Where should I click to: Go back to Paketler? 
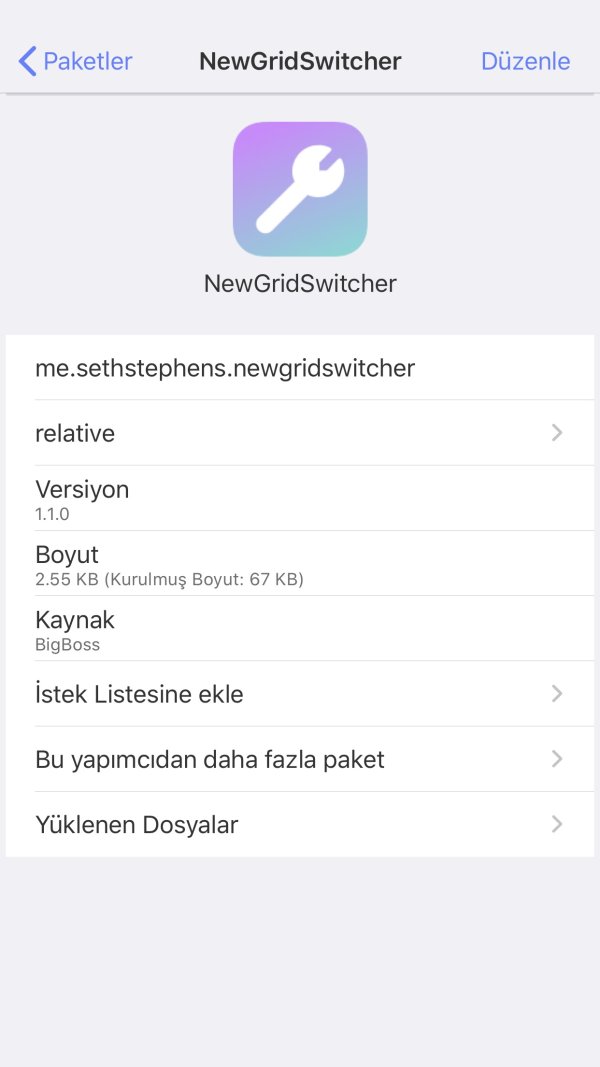click(x=76, y=61)
